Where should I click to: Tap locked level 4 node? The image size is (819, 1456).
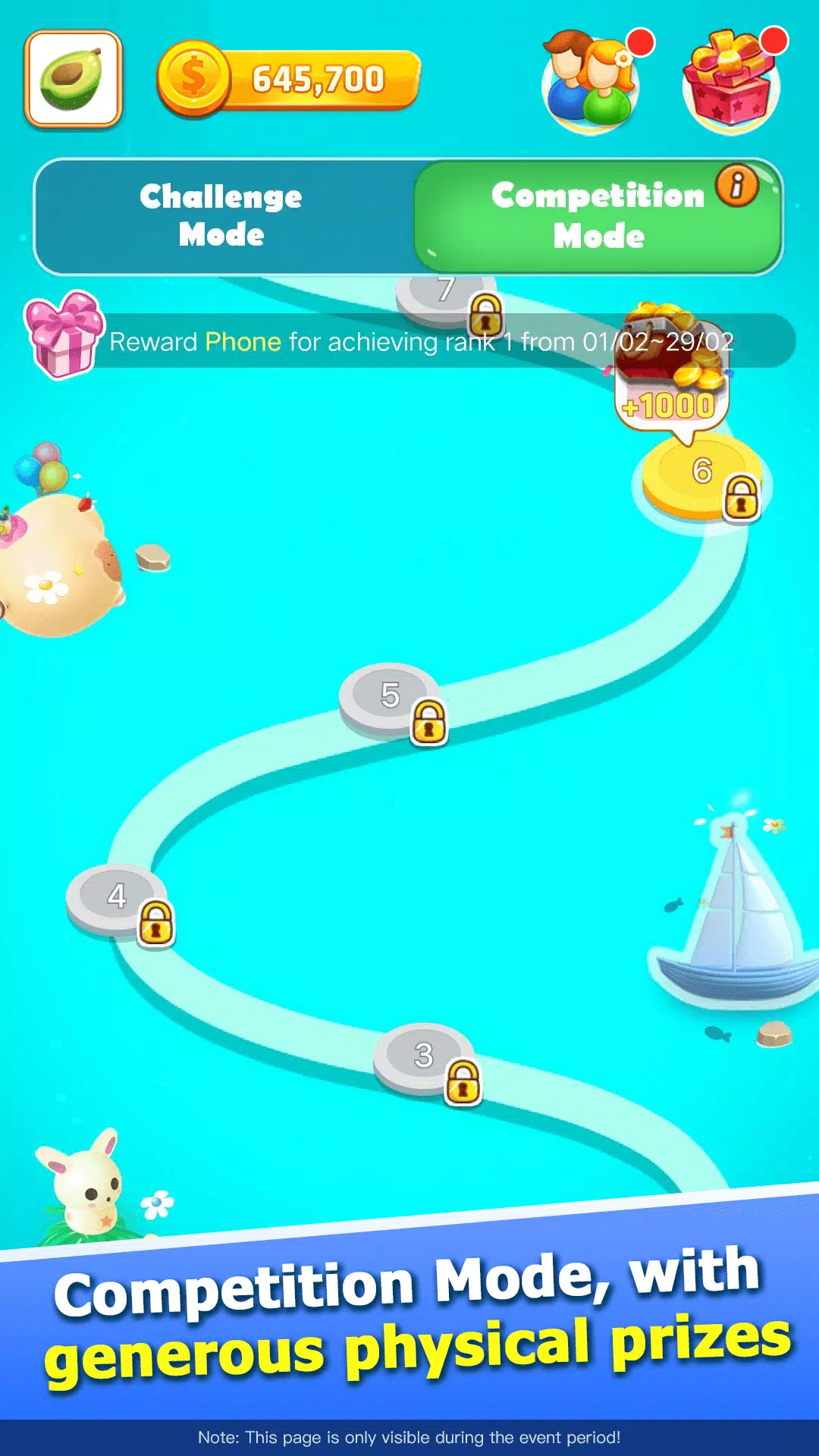click(x=116, y=897)
